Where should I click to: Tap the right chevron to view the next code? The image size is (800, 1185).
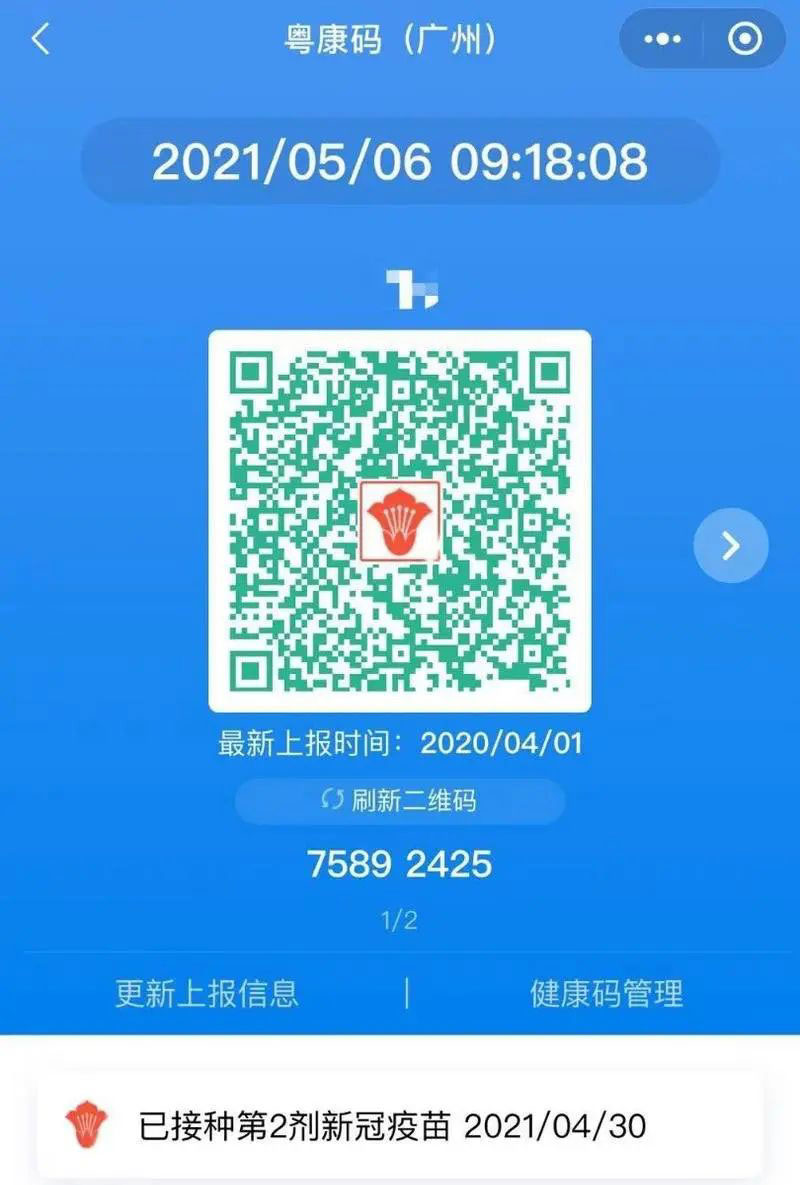729,546
